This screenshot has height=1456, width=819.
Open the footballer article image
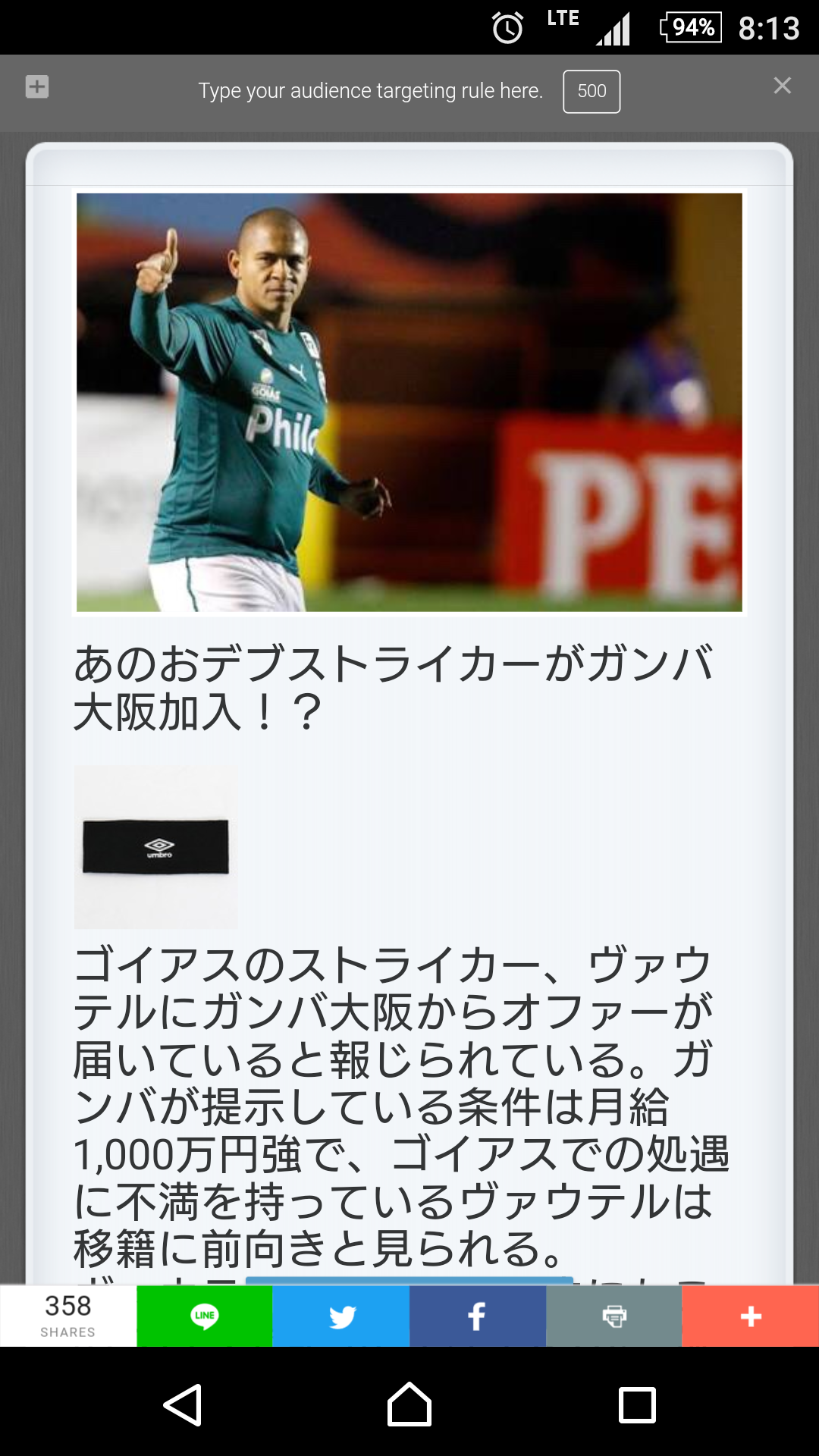pyautogui.click(x=409, y=402)
